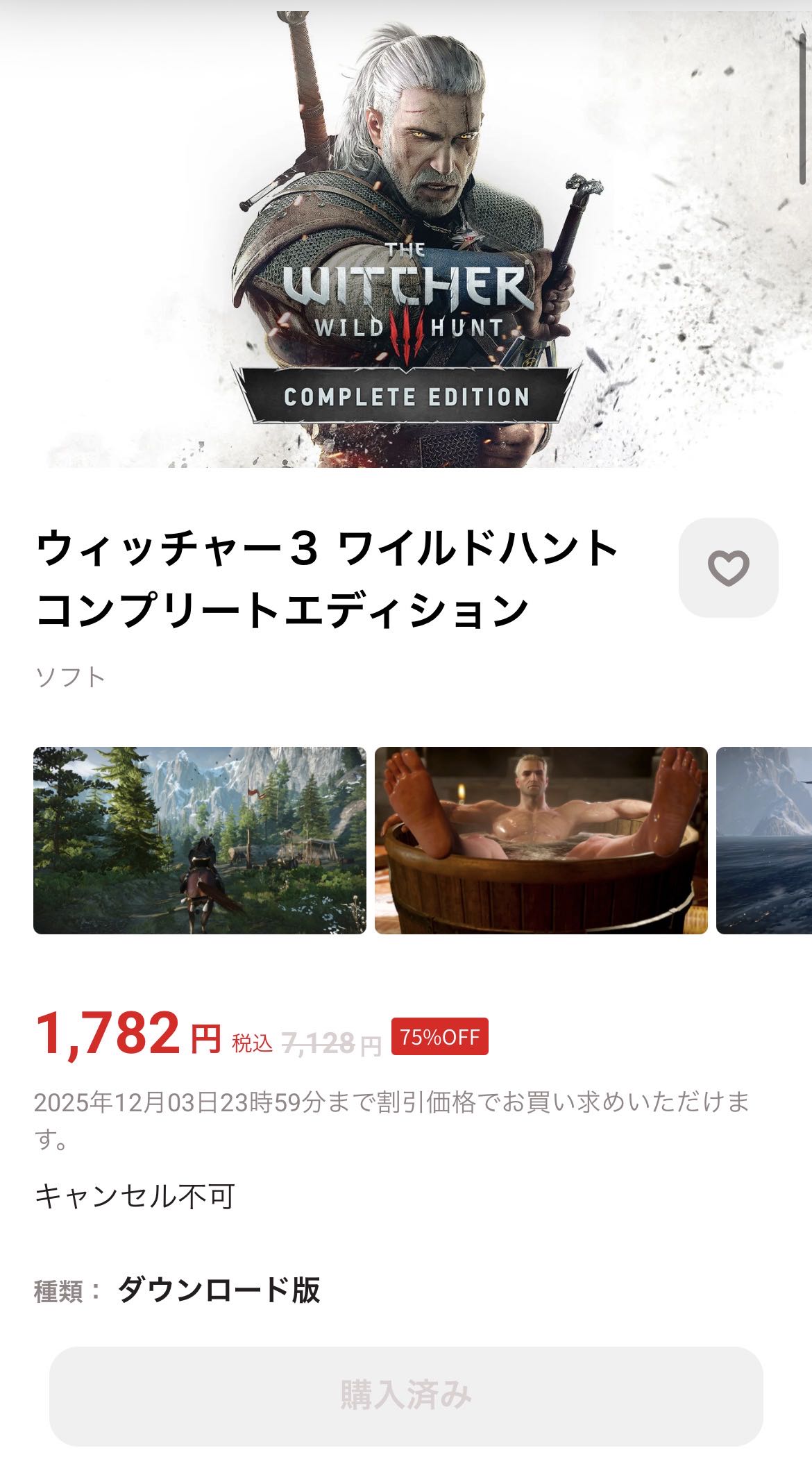Viewport: 812px width, 1457px height.
Task: Add the game to wishlist with heart
Action: (728, 567)
